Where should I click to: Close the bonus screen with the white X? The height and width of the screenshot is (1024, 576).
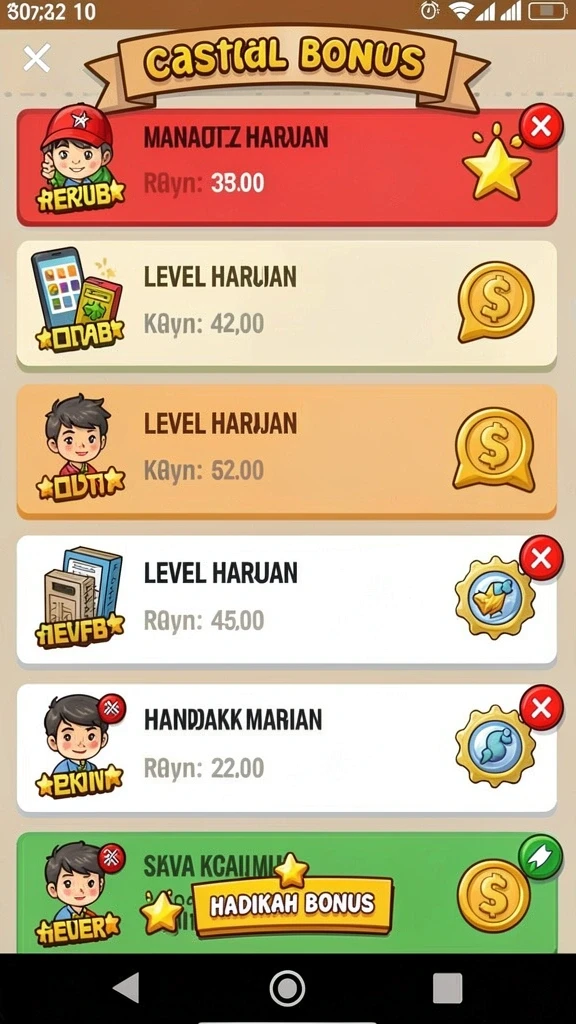point(37,58)
